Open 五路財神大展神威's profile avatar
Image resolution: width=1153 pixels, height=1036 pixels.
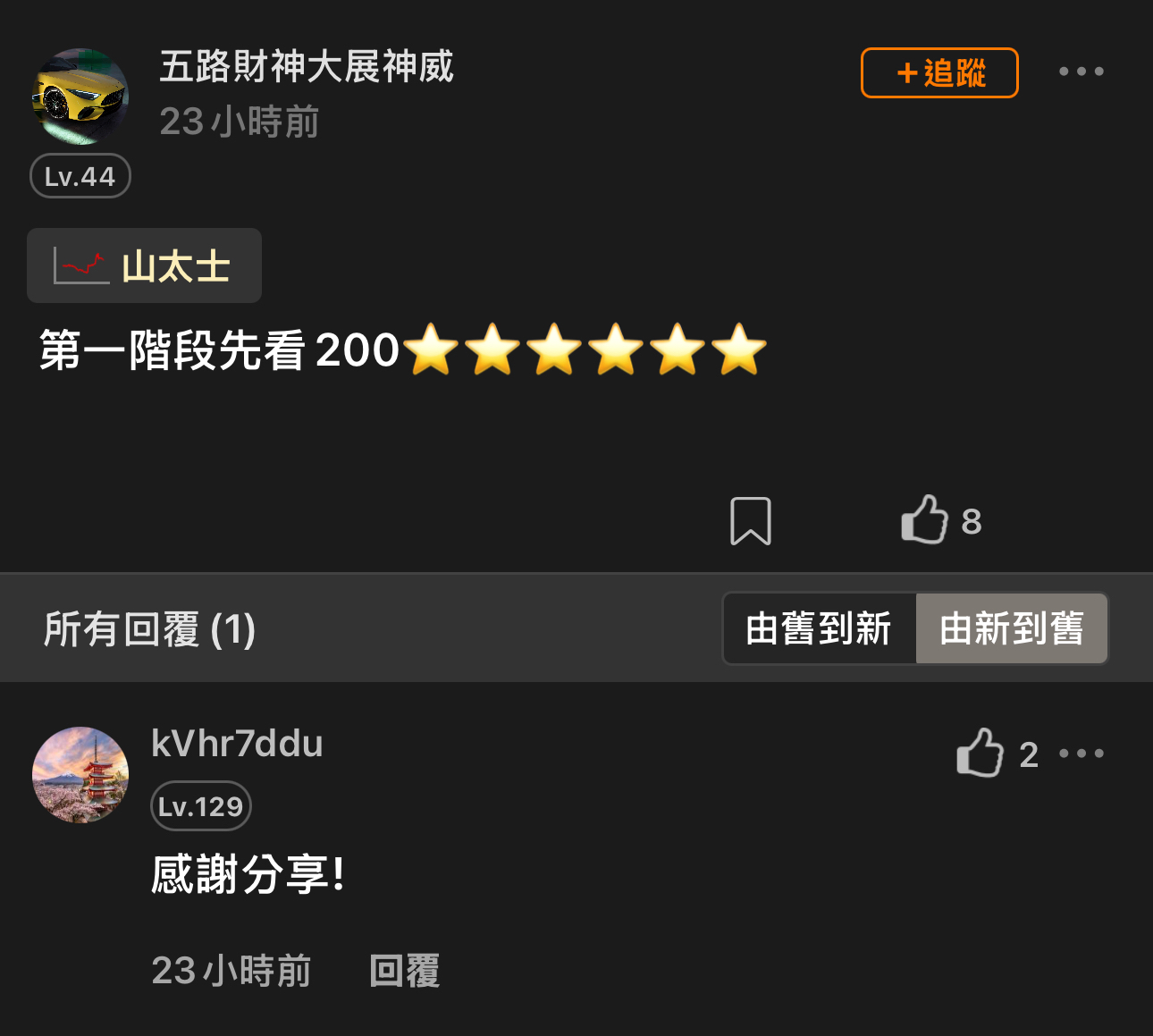click(x=80, y=97)
